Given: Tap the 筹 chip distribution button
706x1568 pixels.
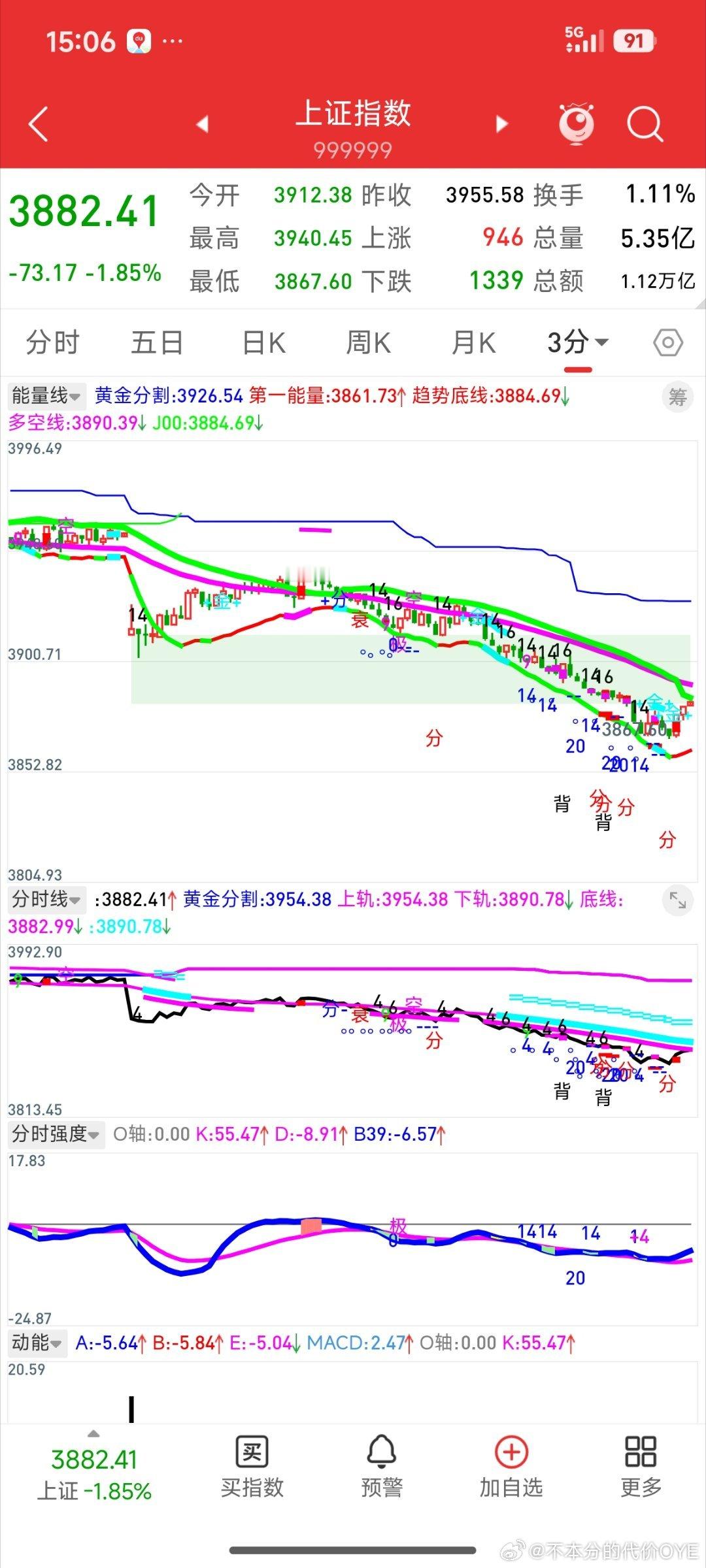Looking at the screenshot, I should (678, 397).
